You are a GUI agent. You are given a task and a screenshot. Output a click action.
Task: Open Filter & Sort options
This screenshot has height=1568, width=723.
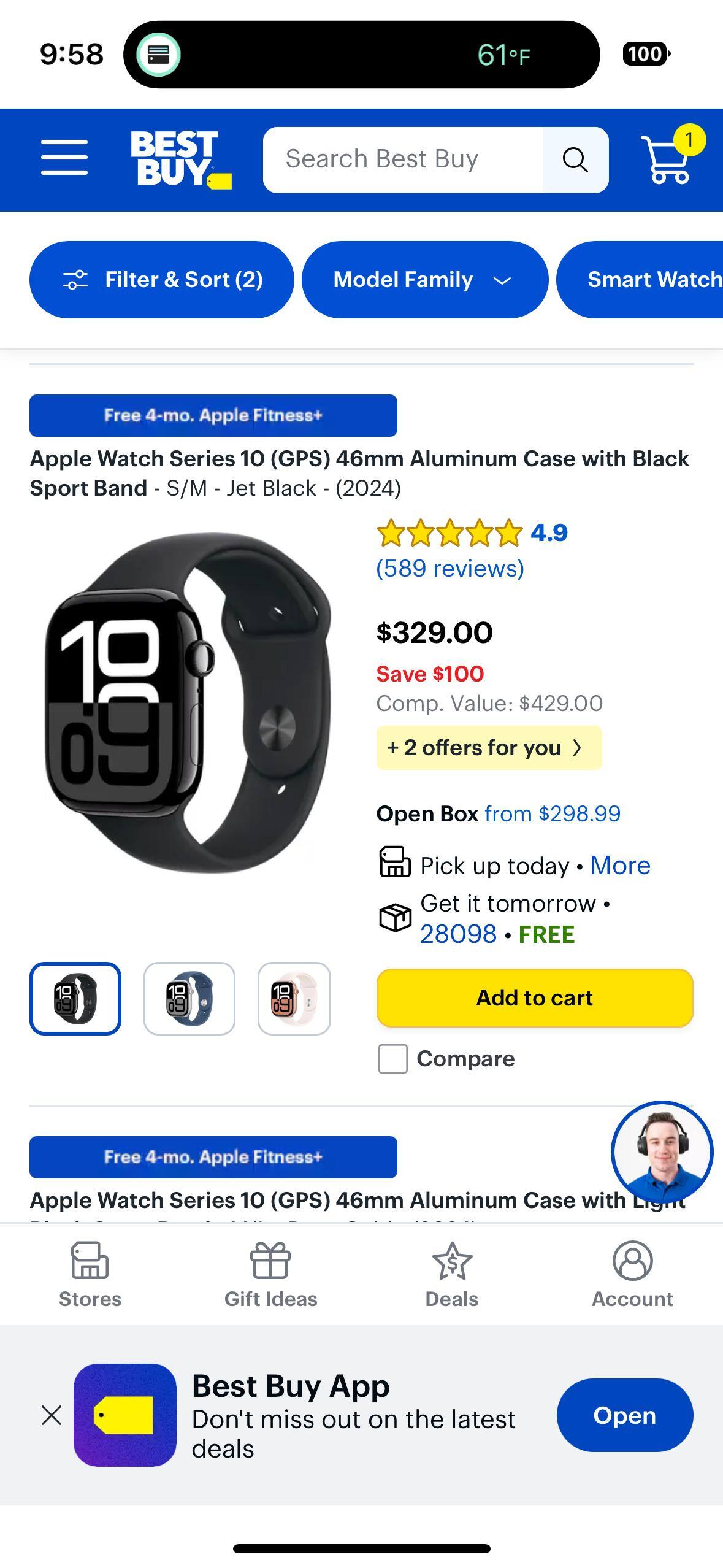point(162,280)
